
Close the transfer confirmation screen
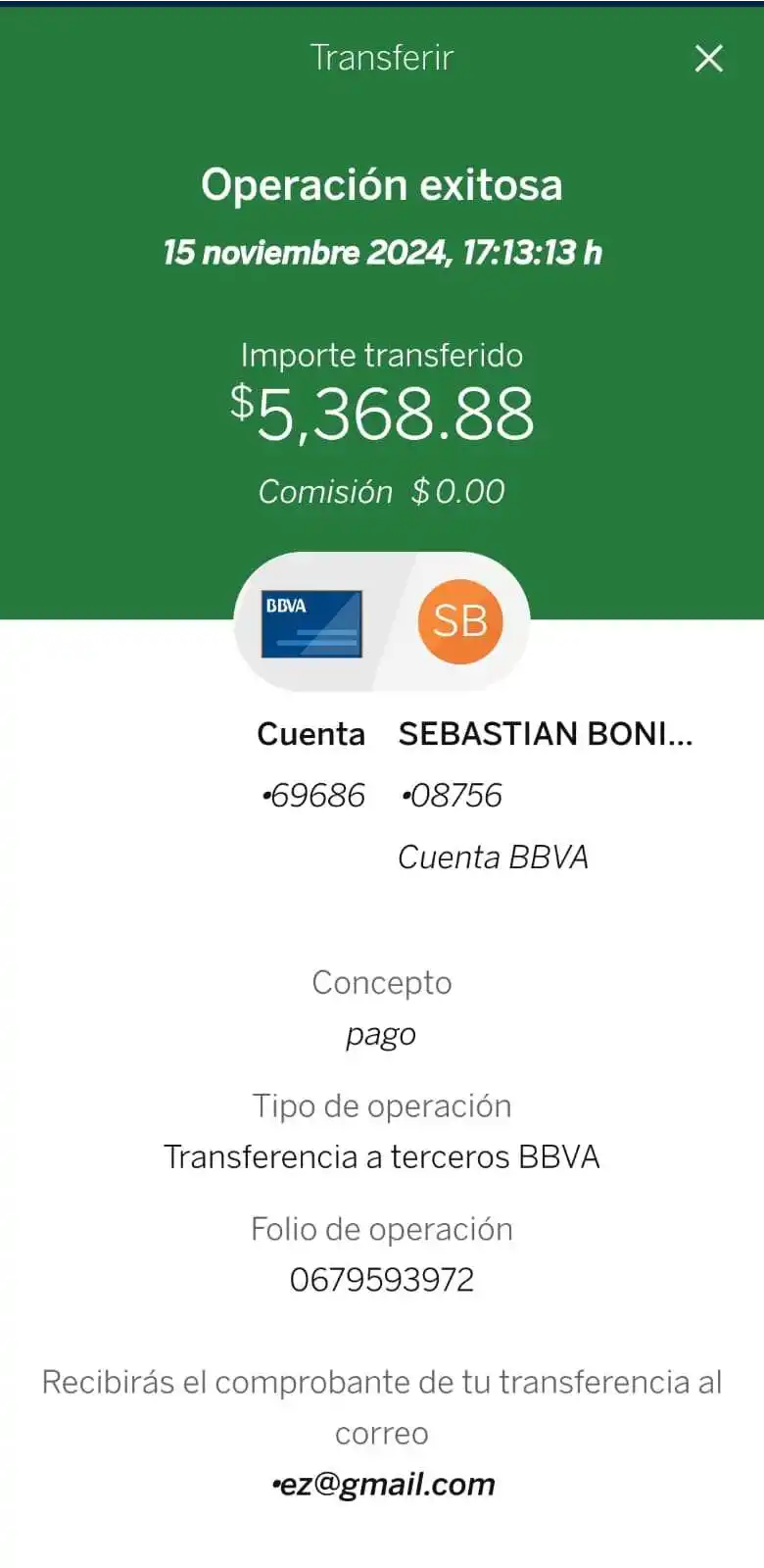point(708,59)
